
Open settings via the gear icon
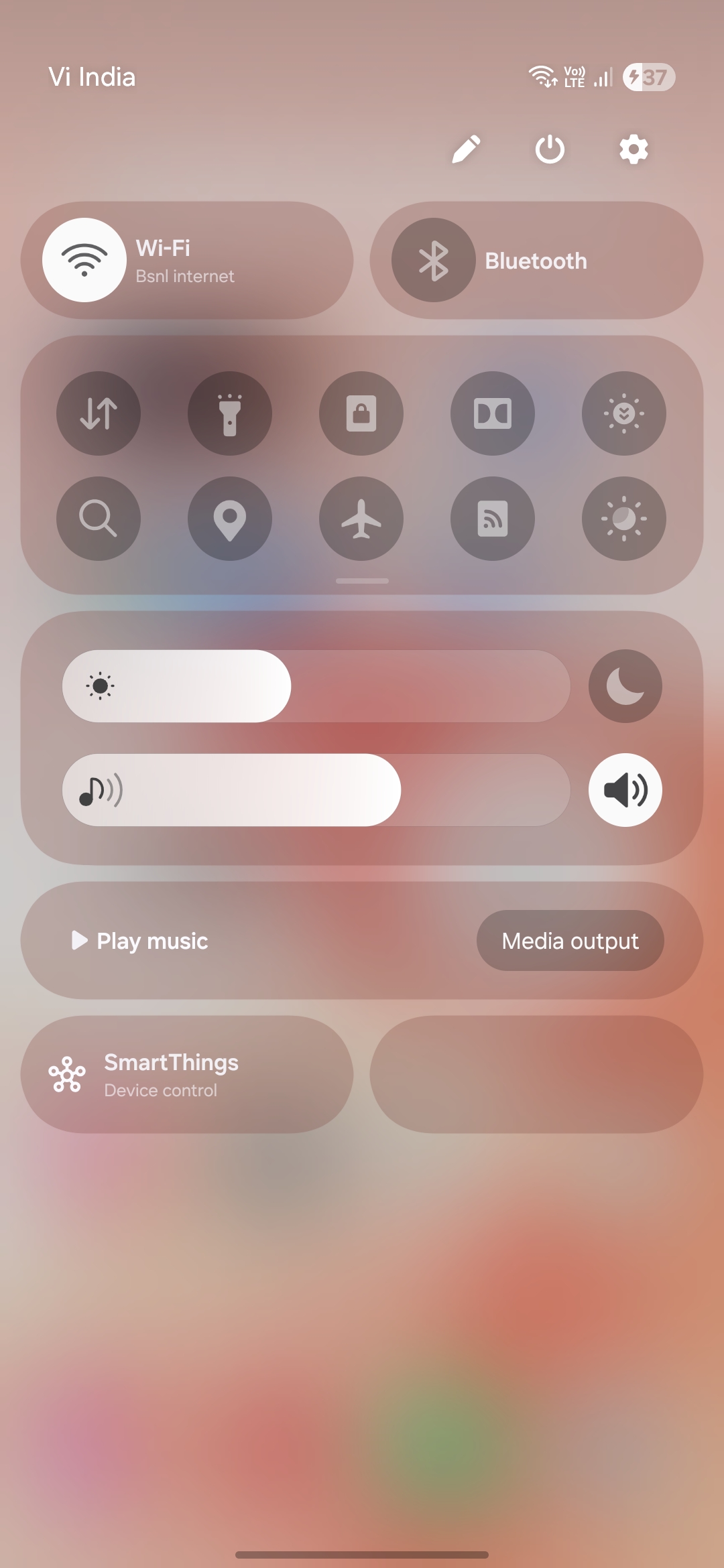point(633,149)
